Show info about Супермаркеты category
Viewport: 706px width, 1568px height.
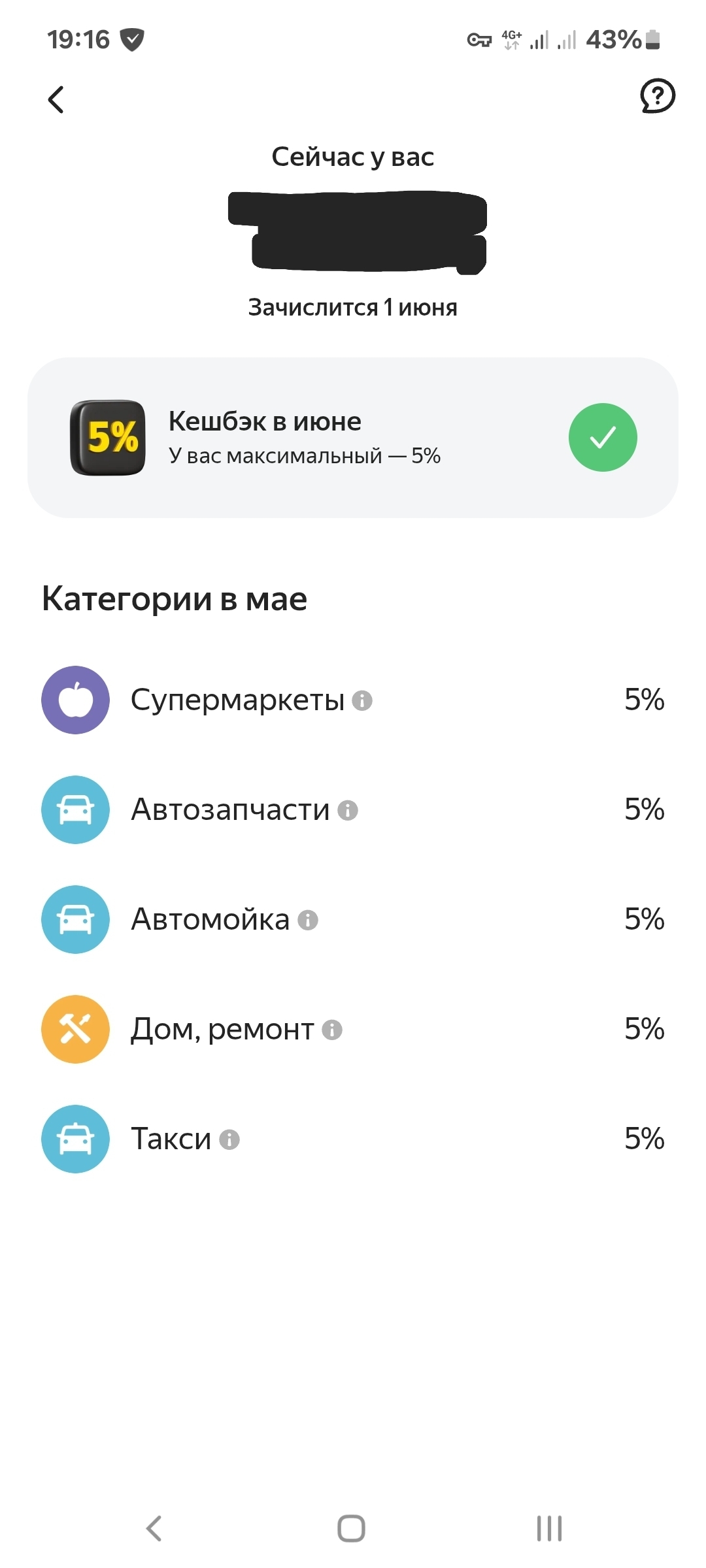click(x=362, y=700)
